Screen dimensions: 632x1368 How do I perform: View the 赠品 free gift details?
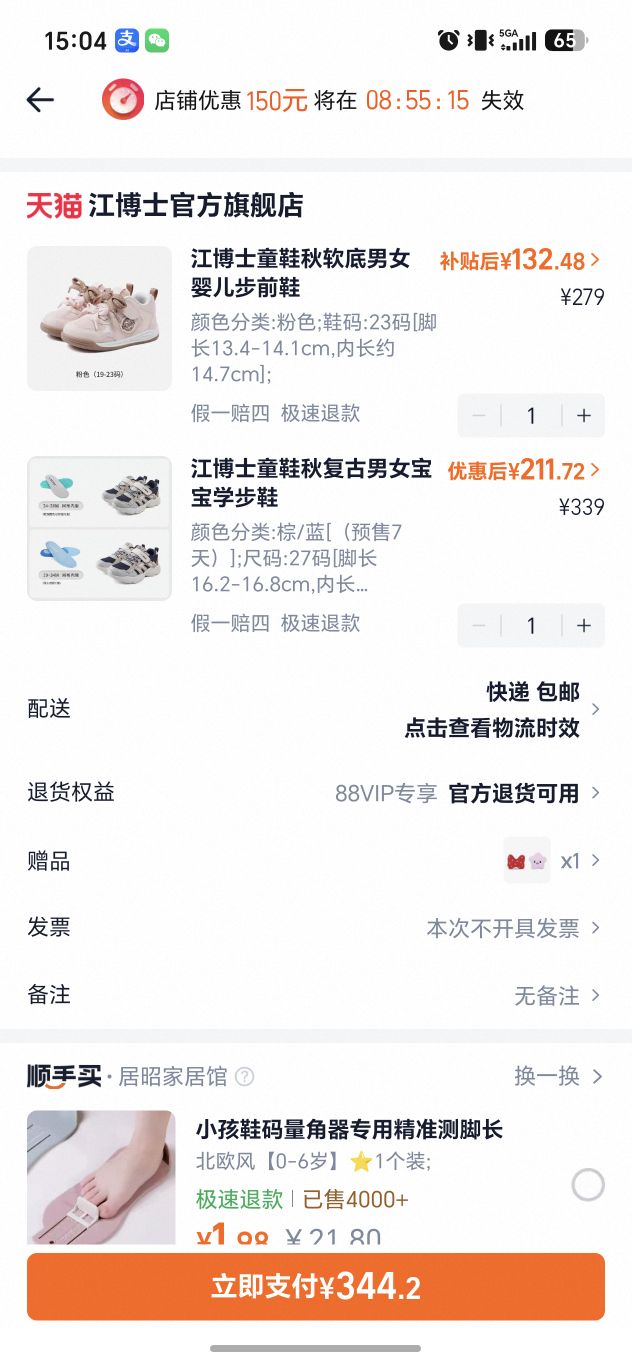tap(316, 861)
